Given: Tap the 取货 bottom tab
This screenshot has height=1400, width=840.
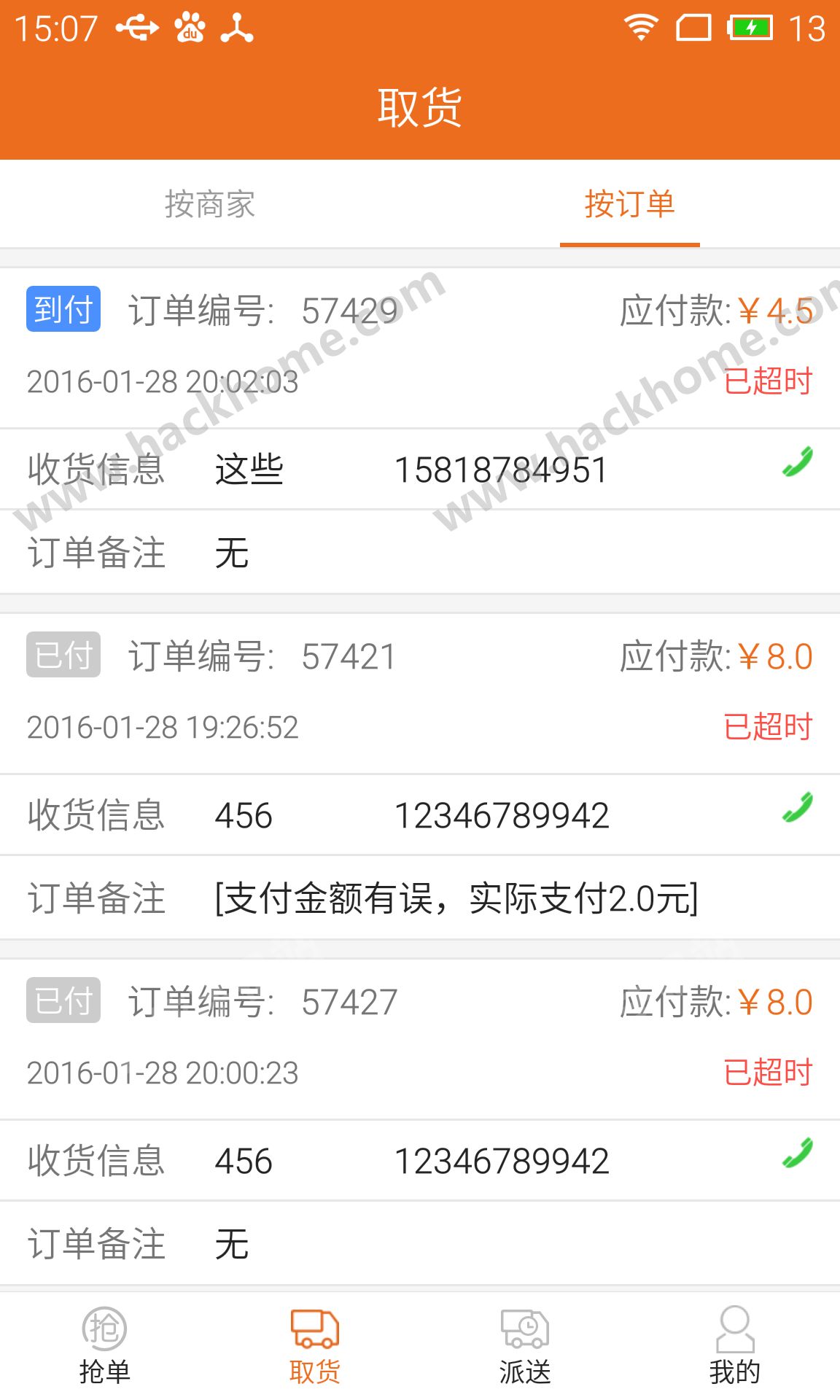Looking at the screenshot, I should [315, 1346].
